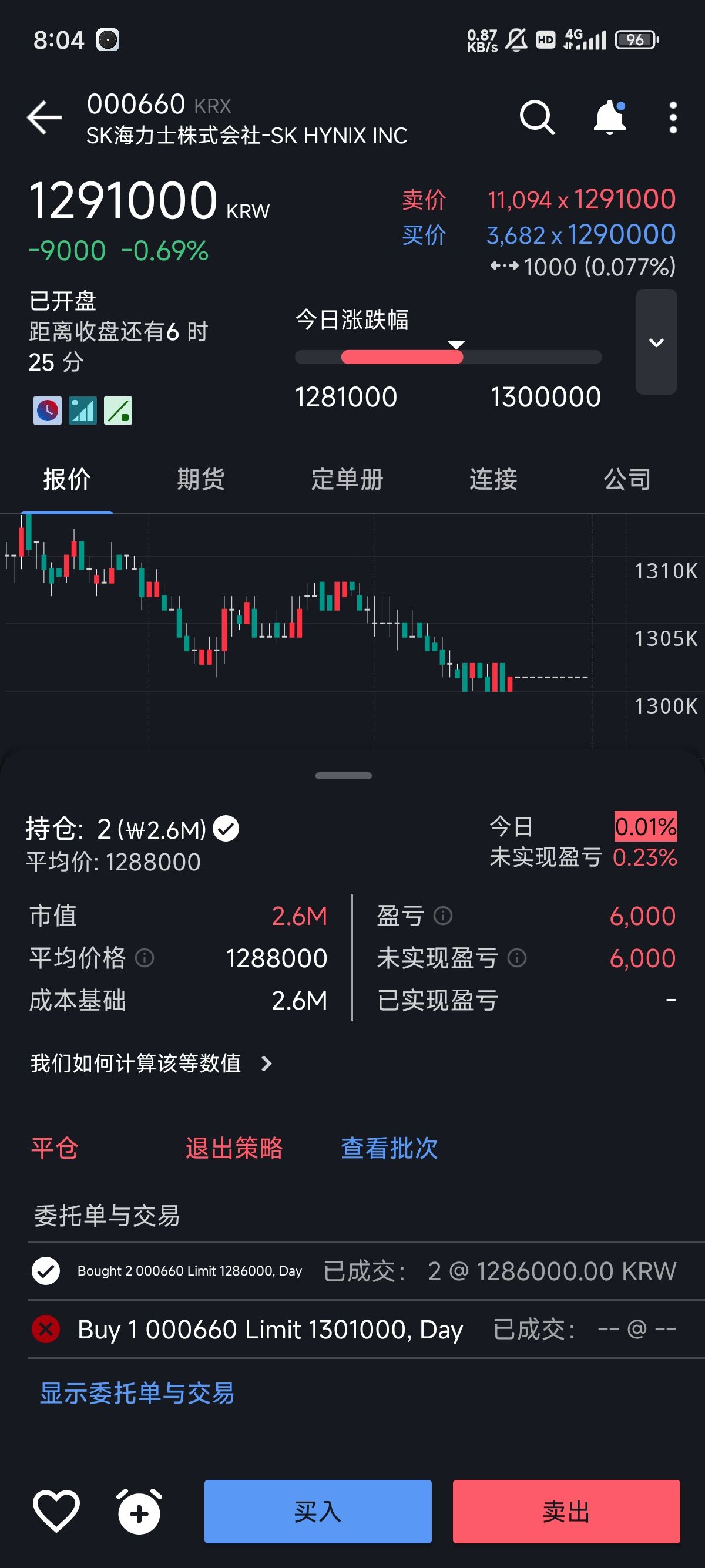The height and width of the screenshot is (1568, 705).
Task: Tap 查看批次
Action: (x=389, y=1148)
